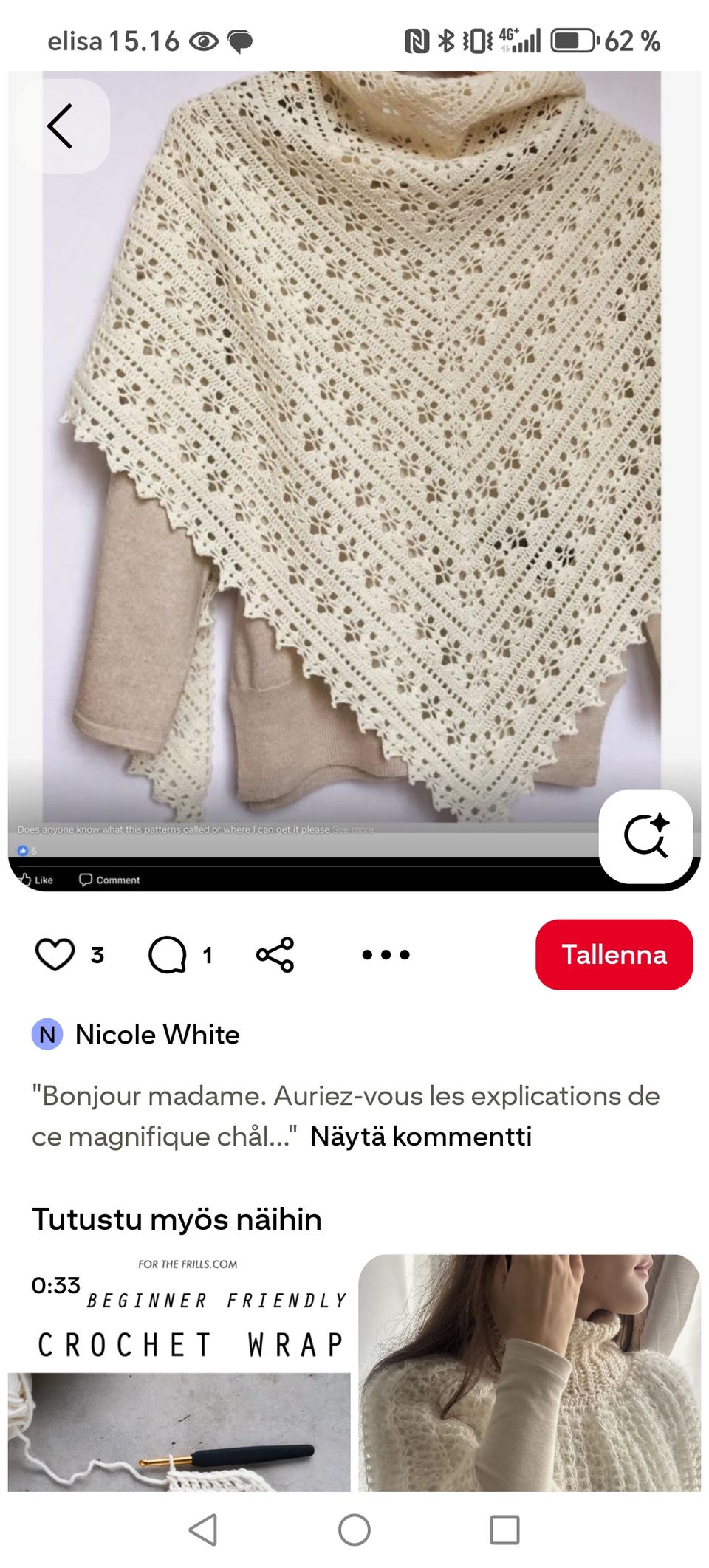Screen dimensions: 709x1568
Task: Open recent apps from navigation bar
Action: tap(505, 1530)
